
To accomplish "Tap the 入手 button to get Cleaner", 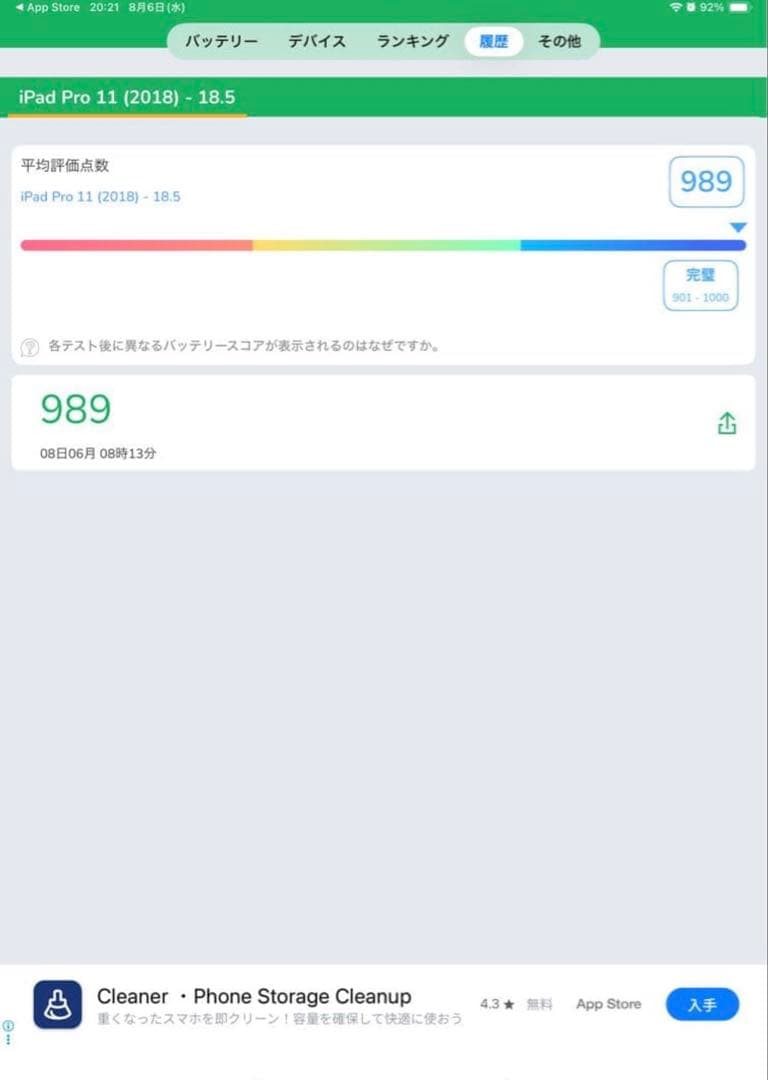I will [x=701, y=1004].
